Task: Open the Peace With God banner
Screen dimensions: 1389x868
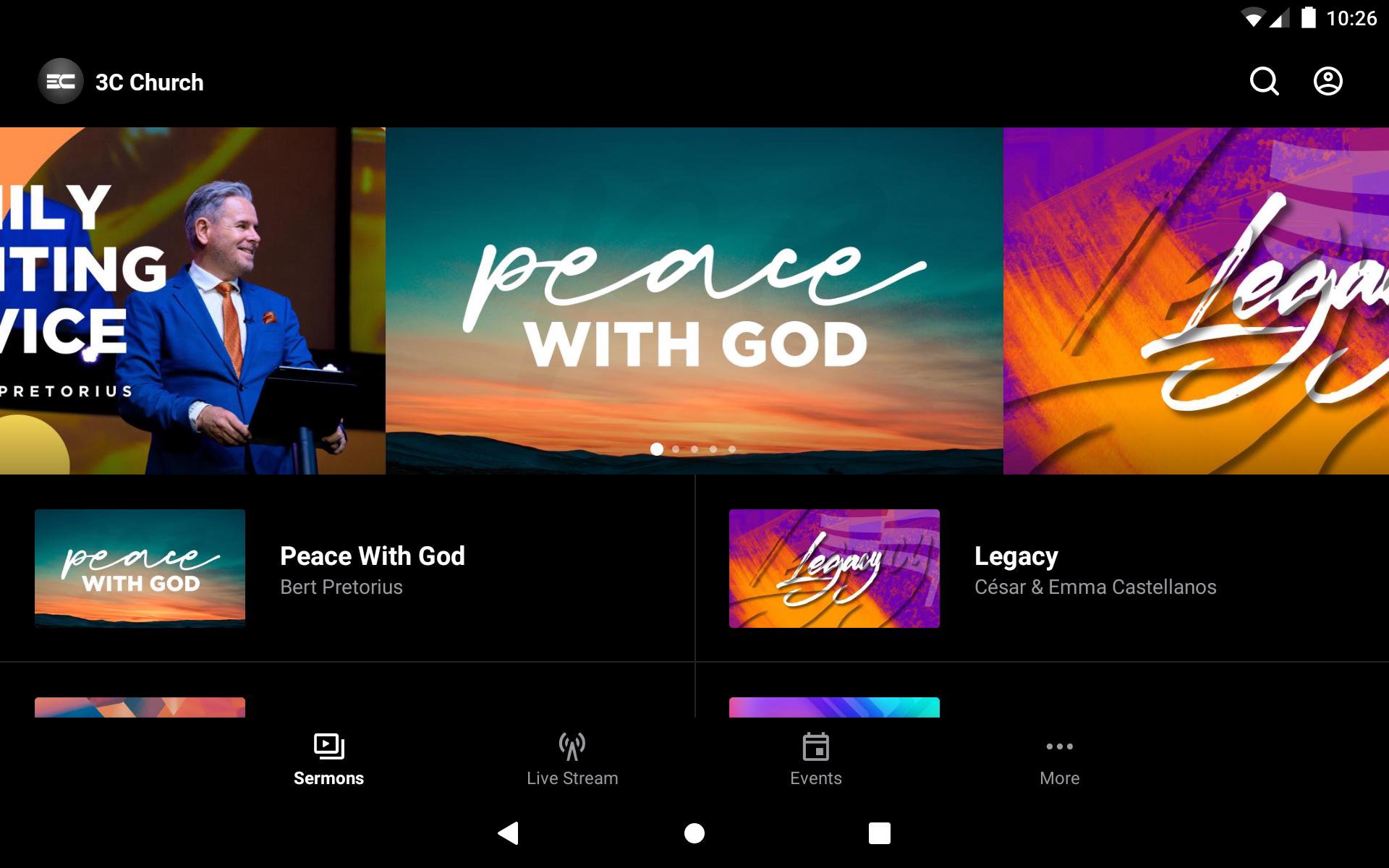Action: coord(694,300)
